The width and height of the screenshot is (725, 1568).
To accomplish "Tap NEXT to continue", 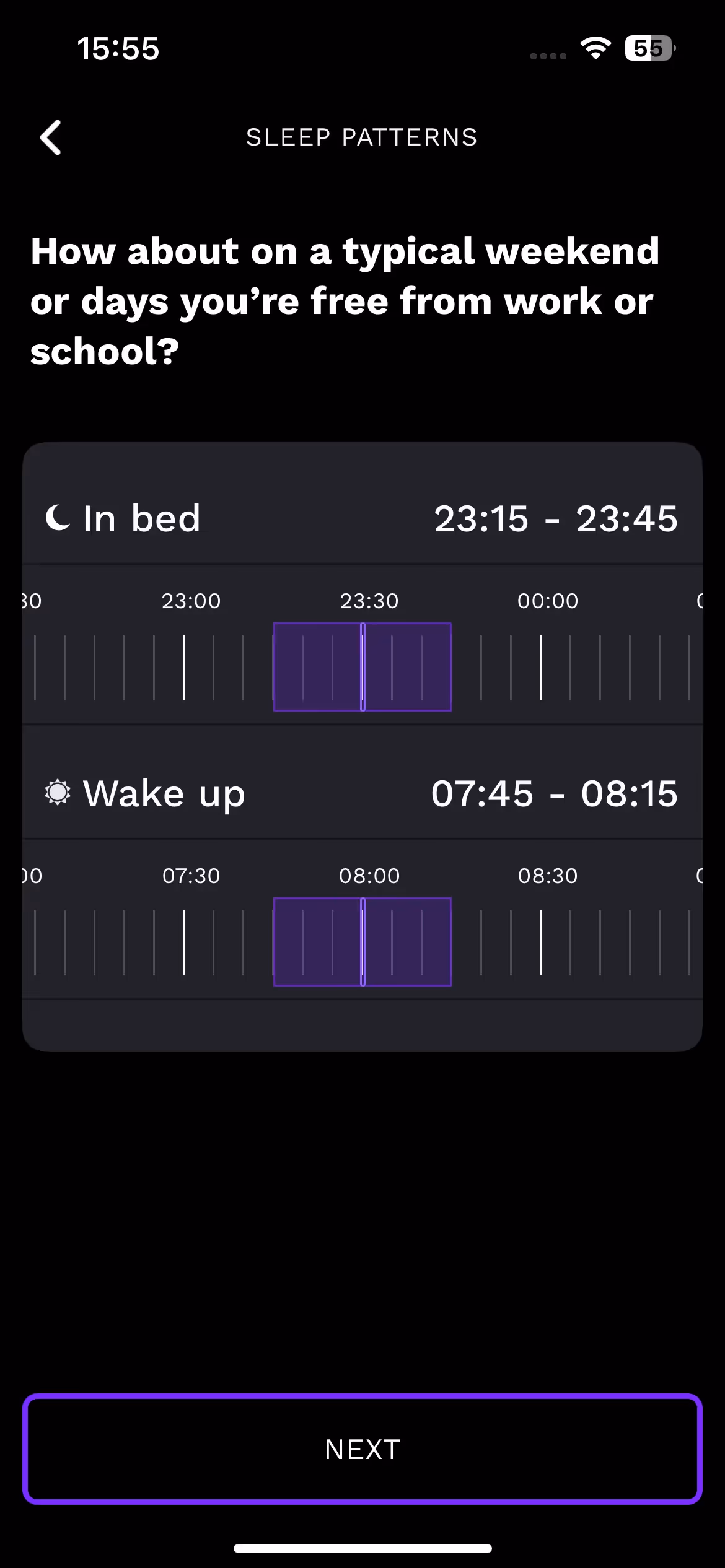I will (362, 1449).
